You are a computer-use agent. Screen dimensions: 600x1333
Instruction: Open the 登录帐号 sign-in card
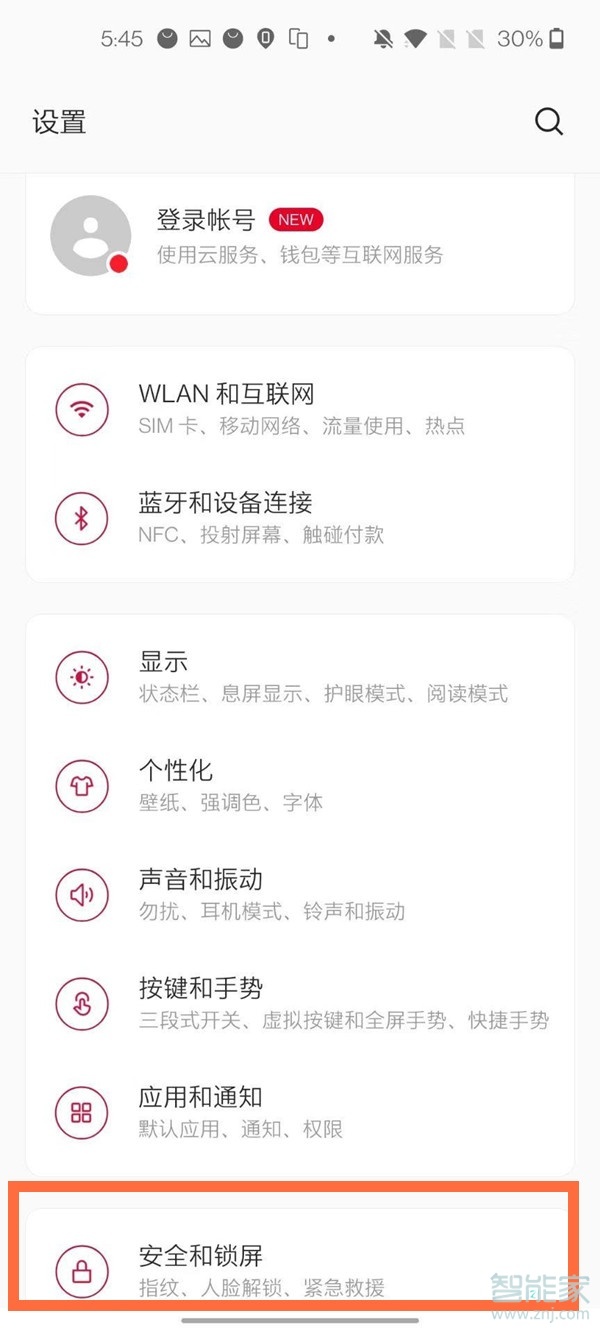[x=300, y=238]
